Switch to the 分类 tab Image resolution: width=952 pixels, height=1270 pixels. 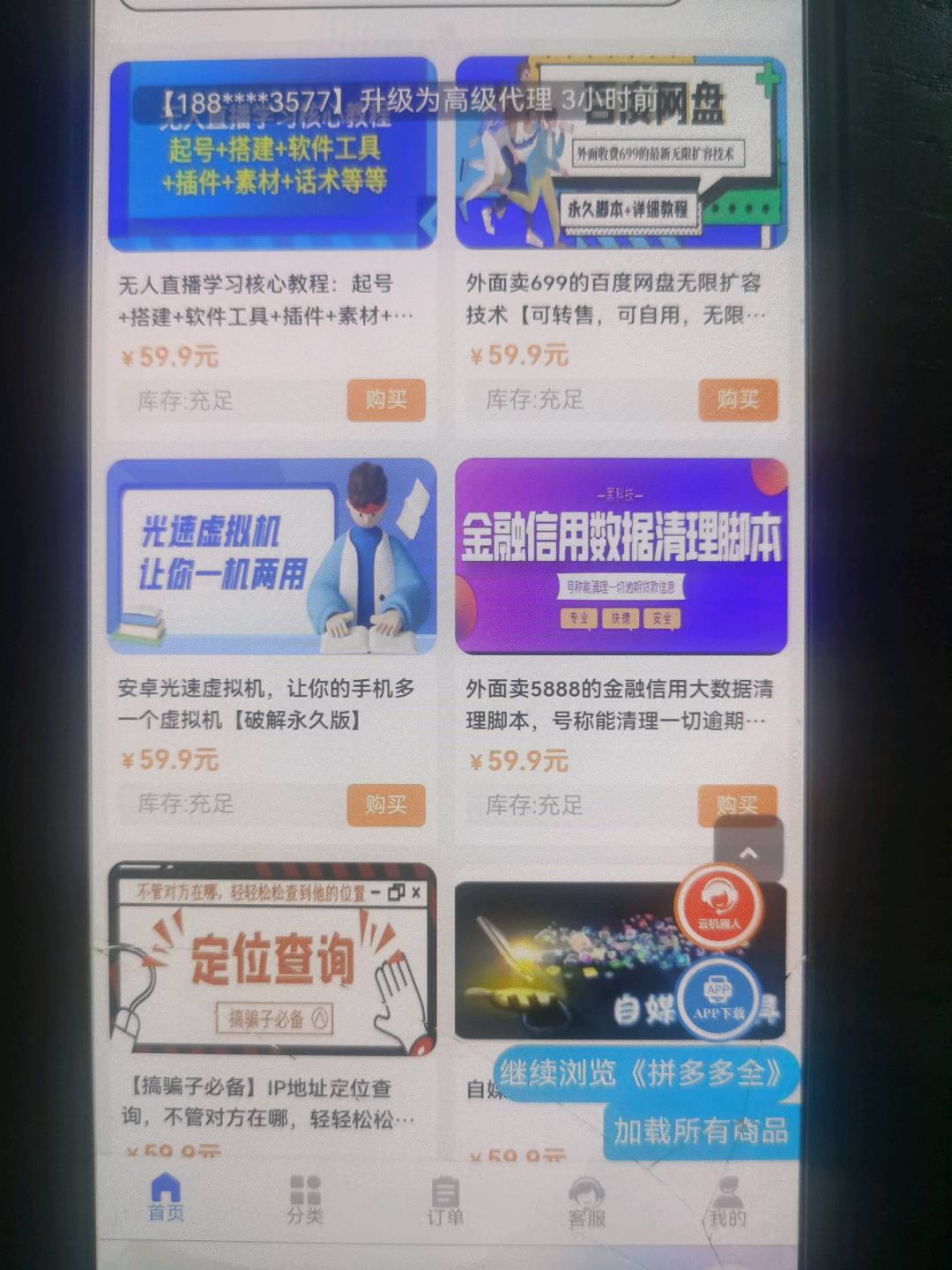[305, 1199]
